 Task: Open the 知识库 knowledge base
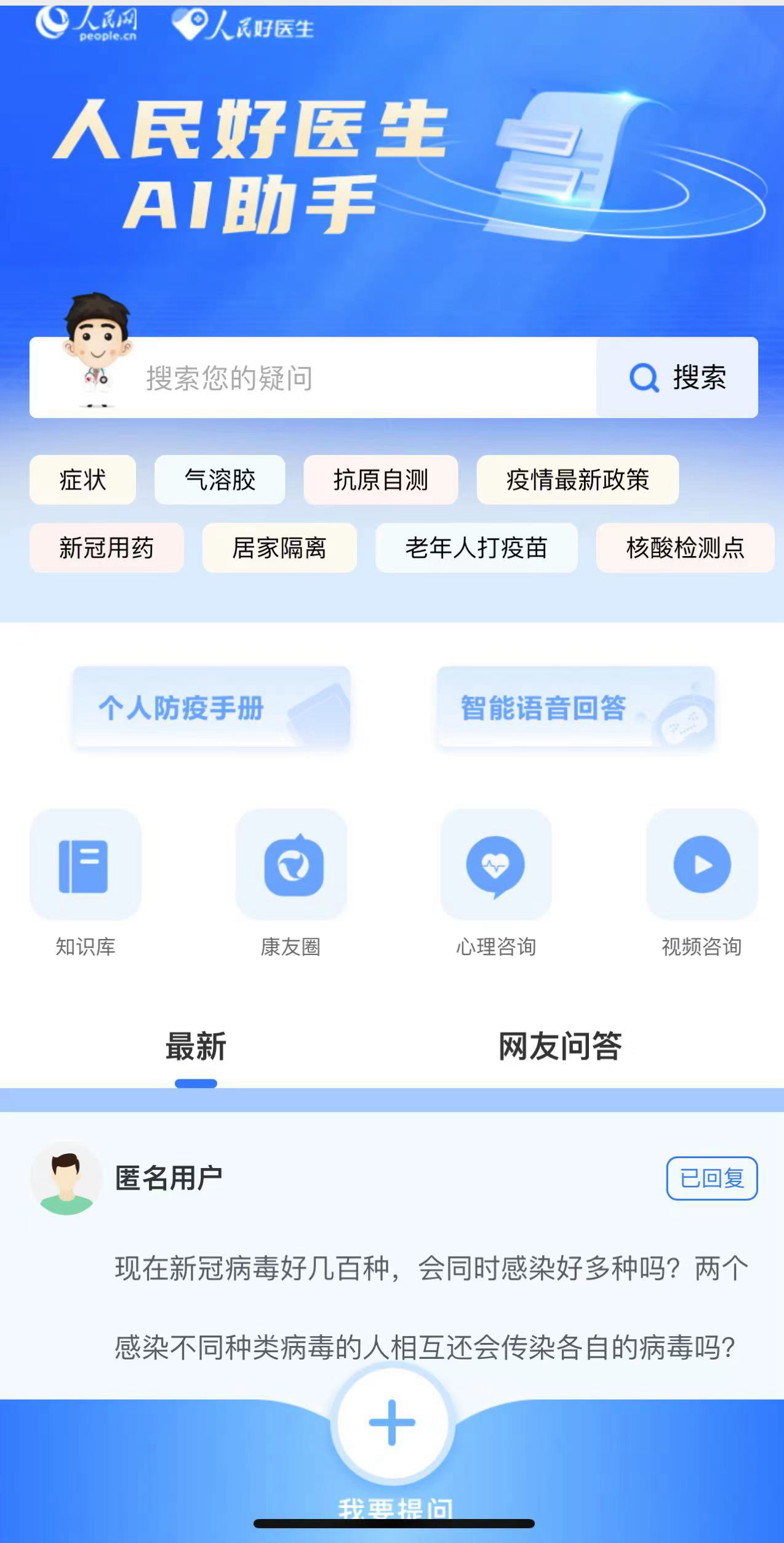click(x=86, y=883)
